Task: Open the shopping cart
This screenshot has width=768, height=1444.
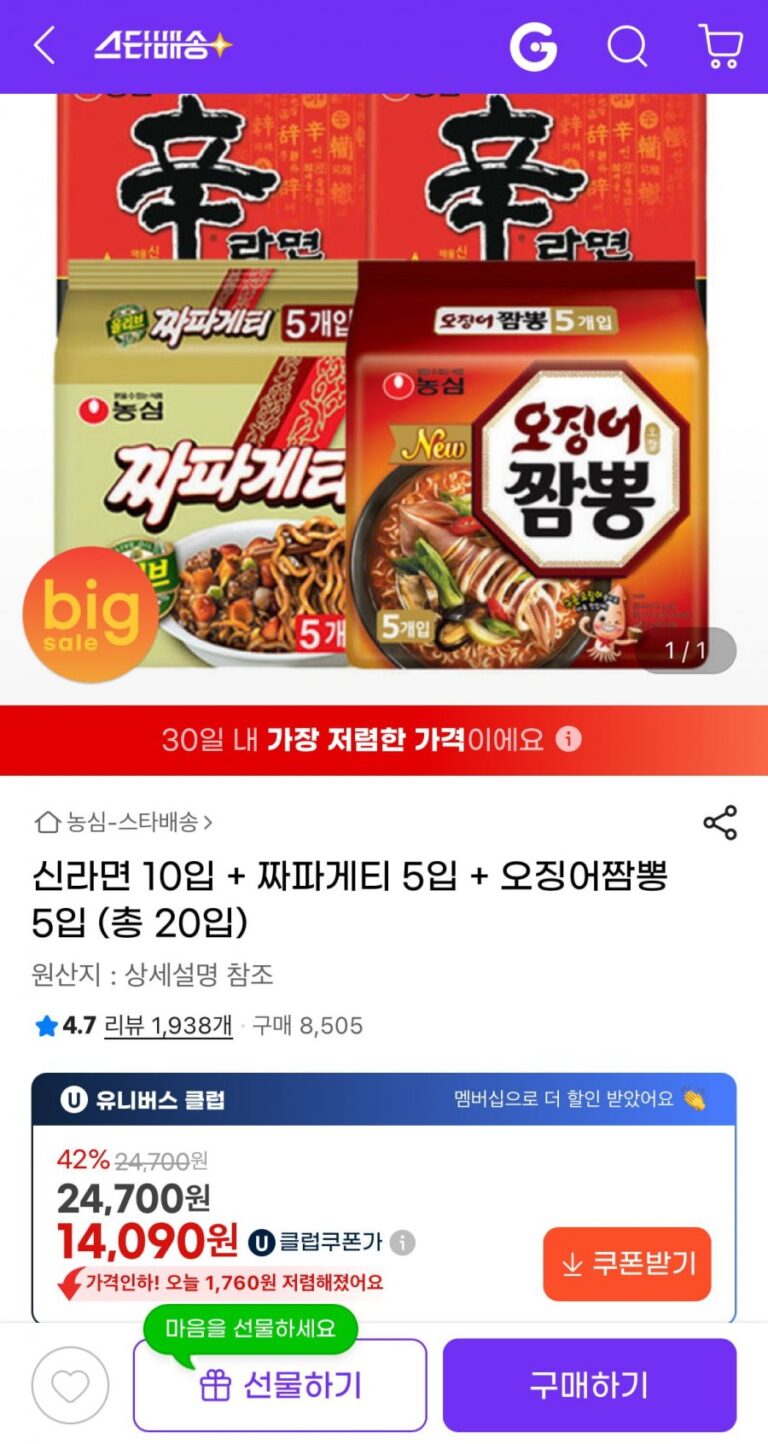Action: 720,46
